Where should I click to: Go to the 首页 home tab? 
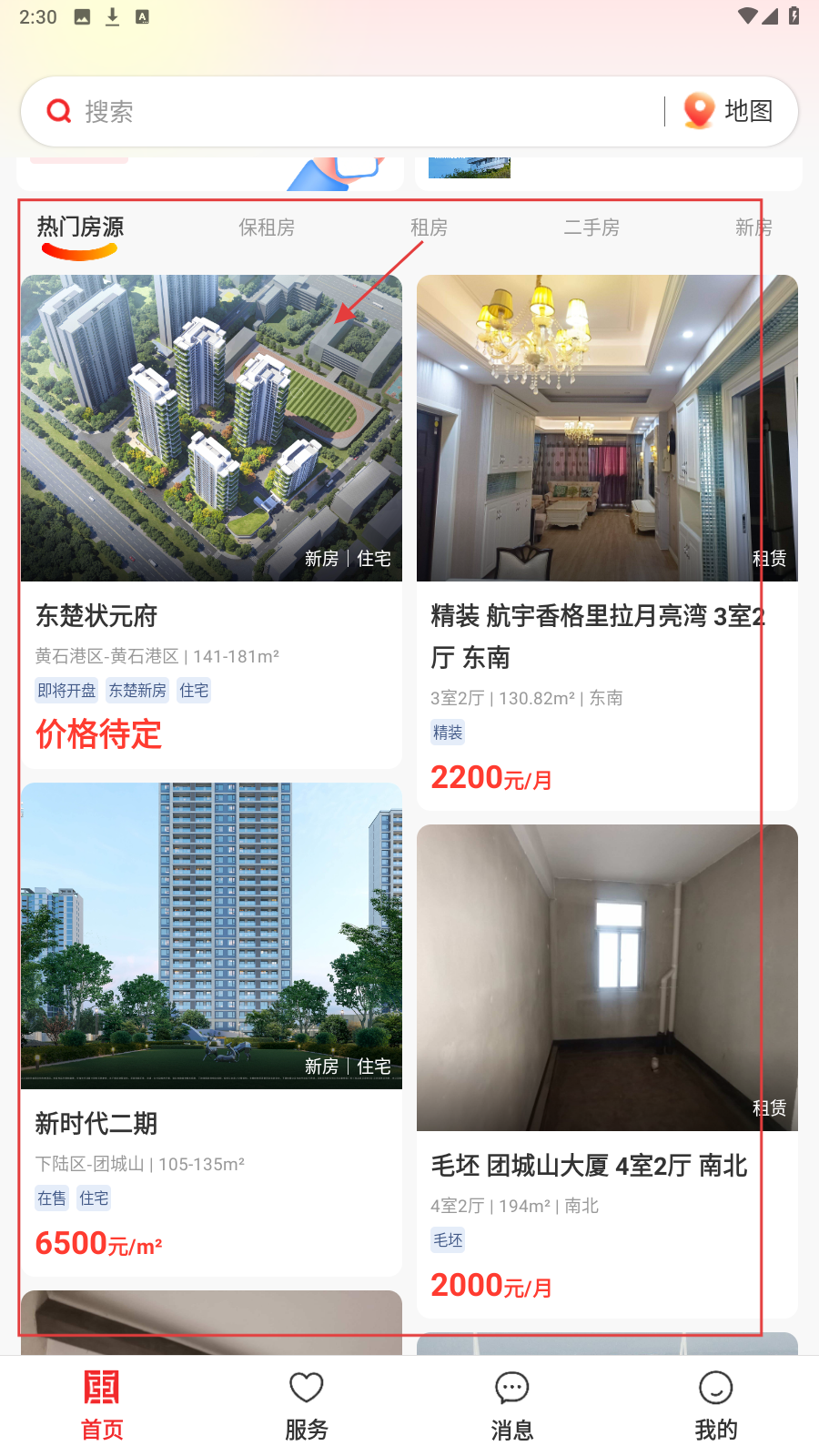pyautogui.click(x=102, y=1405)
